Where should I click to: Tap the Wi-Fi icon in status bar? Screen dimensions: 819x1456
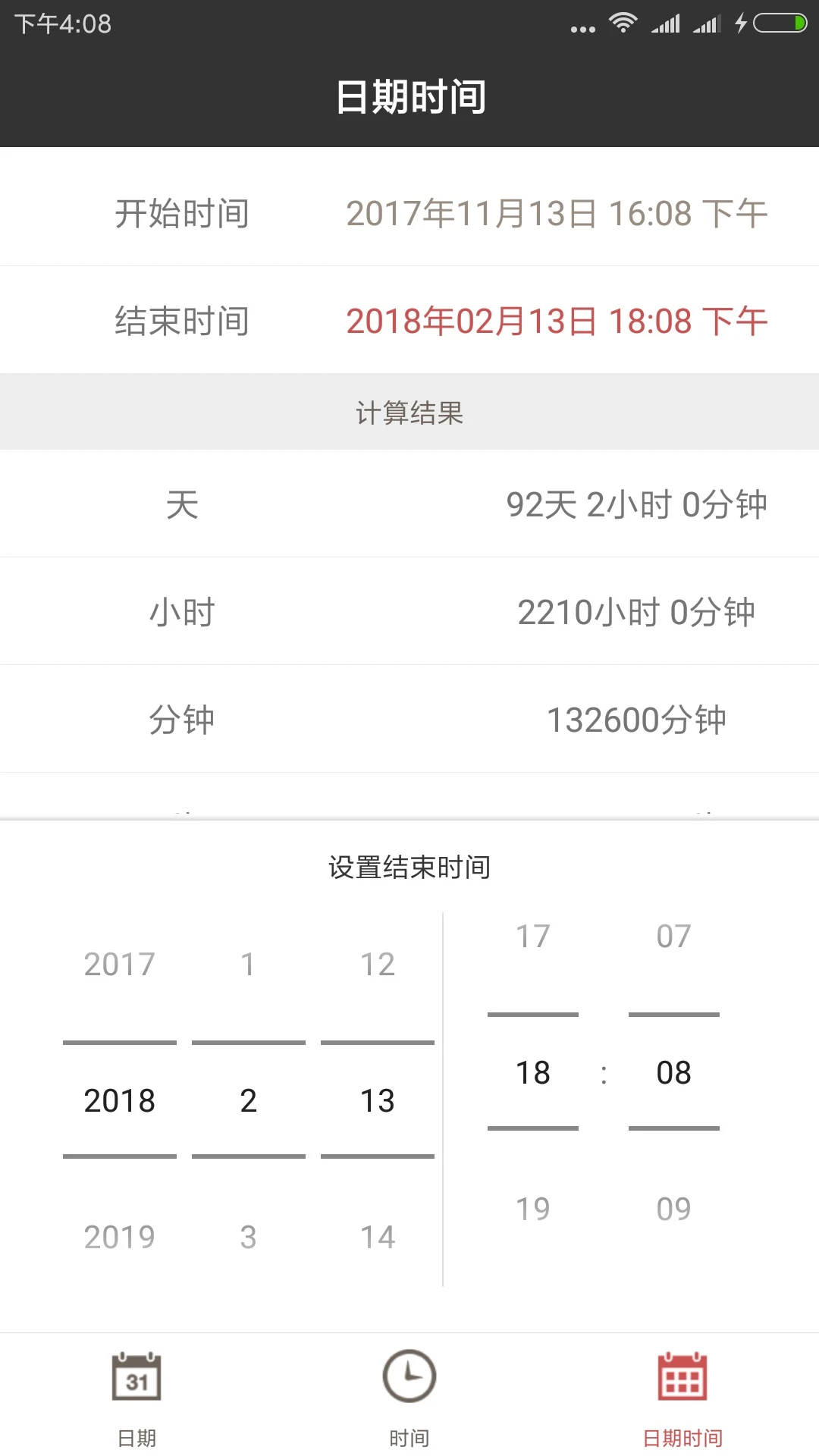point(622,24)
